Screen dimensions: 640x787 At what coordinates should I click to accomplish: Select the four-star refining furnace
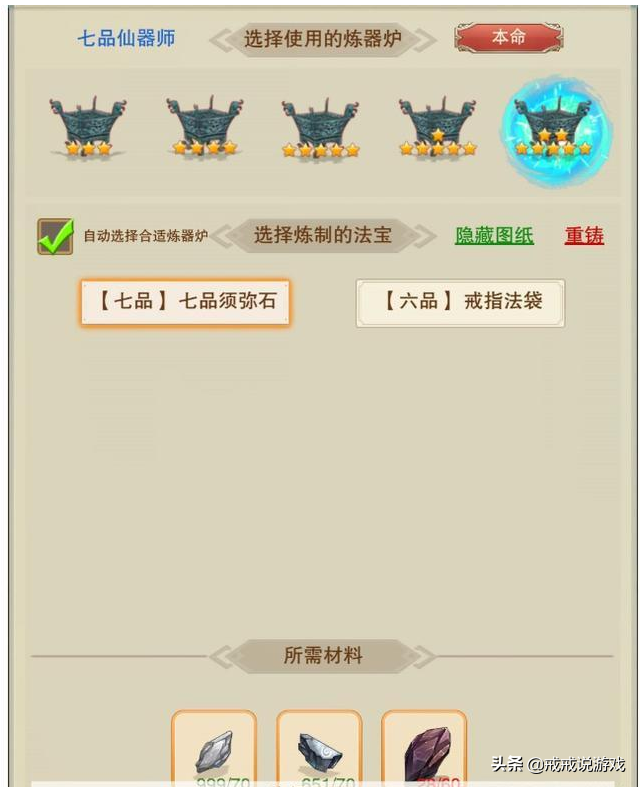tap(204, 126)
